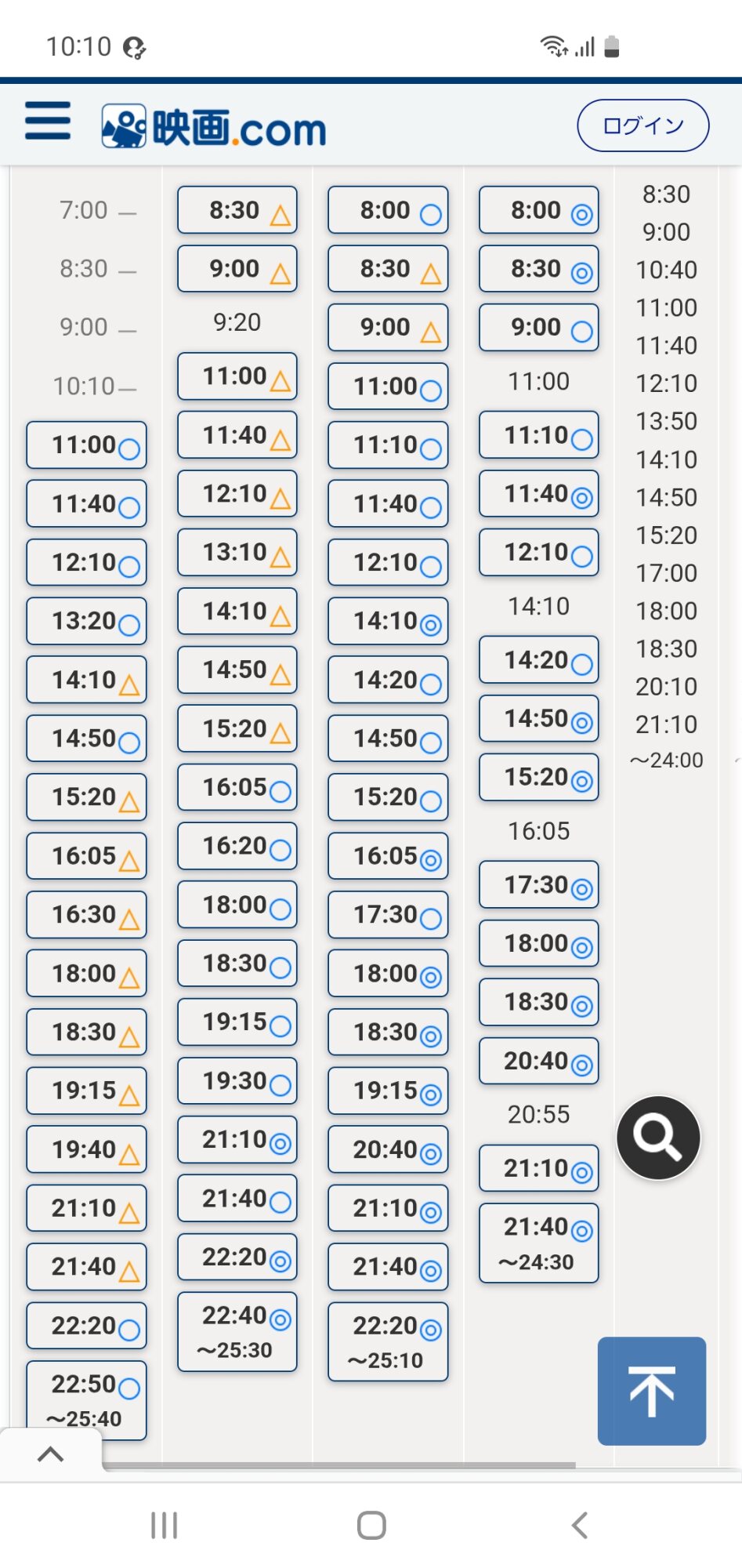Pick the 16:20 showtime
The width and height of the screenshot is (742, 1568).
237,846
